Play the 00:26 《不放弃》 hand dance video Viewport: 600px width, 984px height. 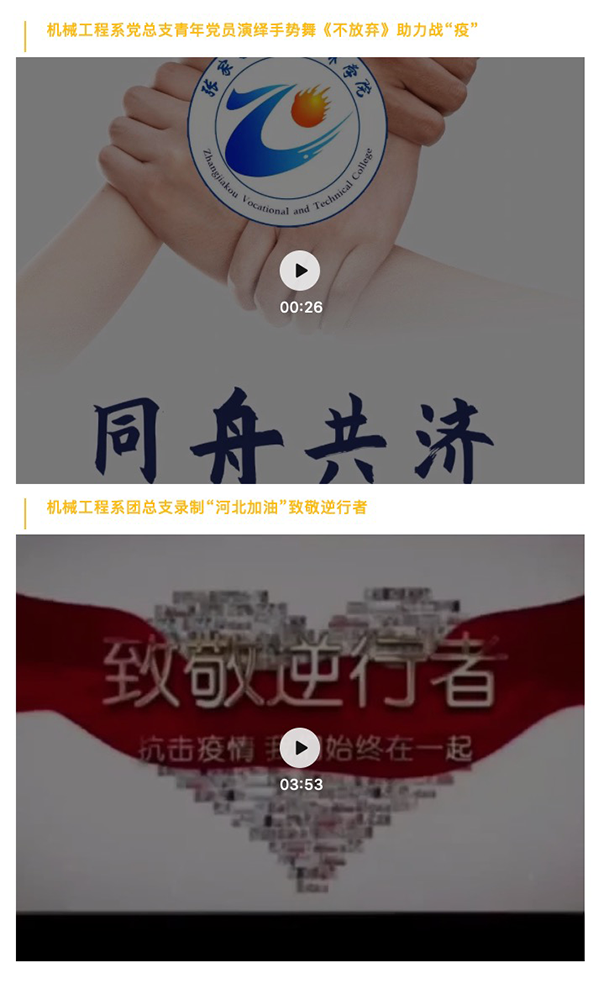[x=300, y=271]
